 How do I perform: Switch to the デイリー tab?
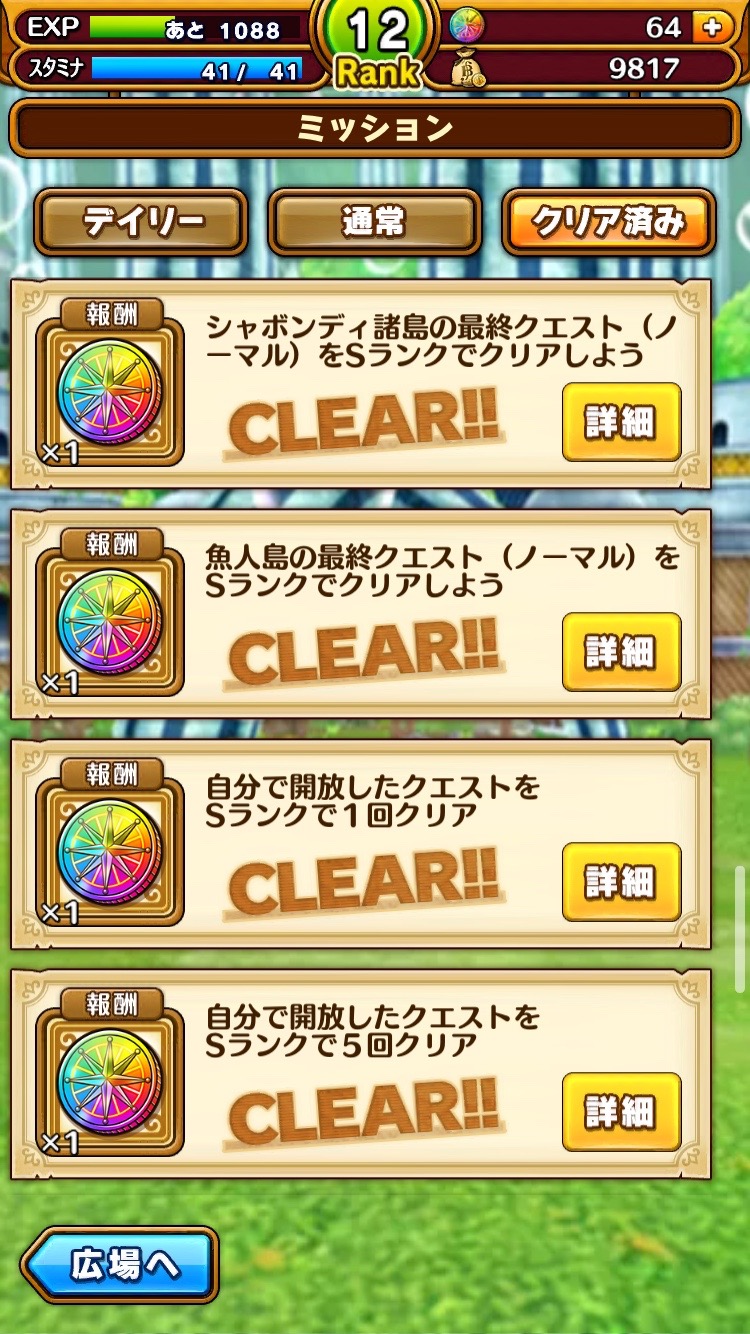coord(141,221)
